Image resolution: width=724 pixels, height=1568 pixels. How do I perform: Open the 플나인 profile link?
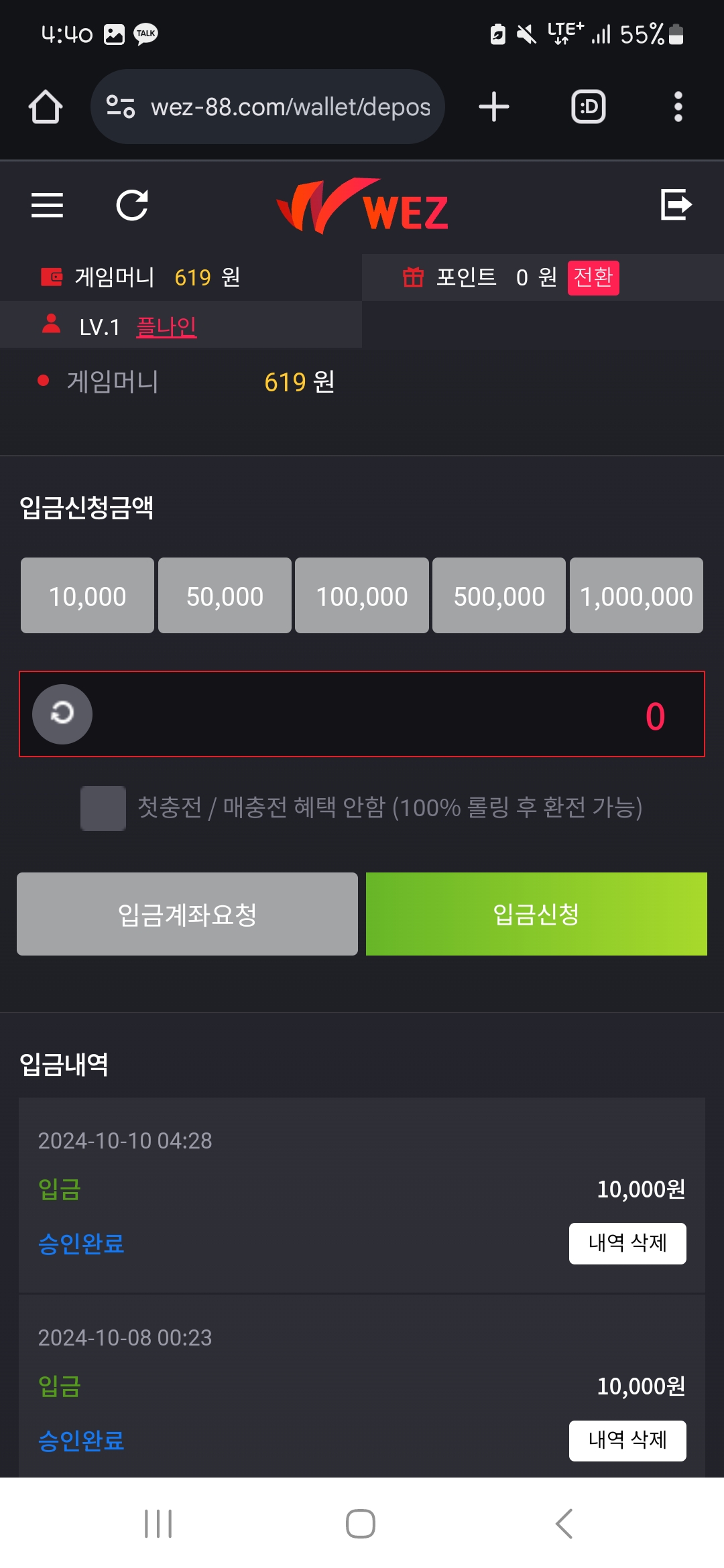pyautogui.click(x=166, y=326)
